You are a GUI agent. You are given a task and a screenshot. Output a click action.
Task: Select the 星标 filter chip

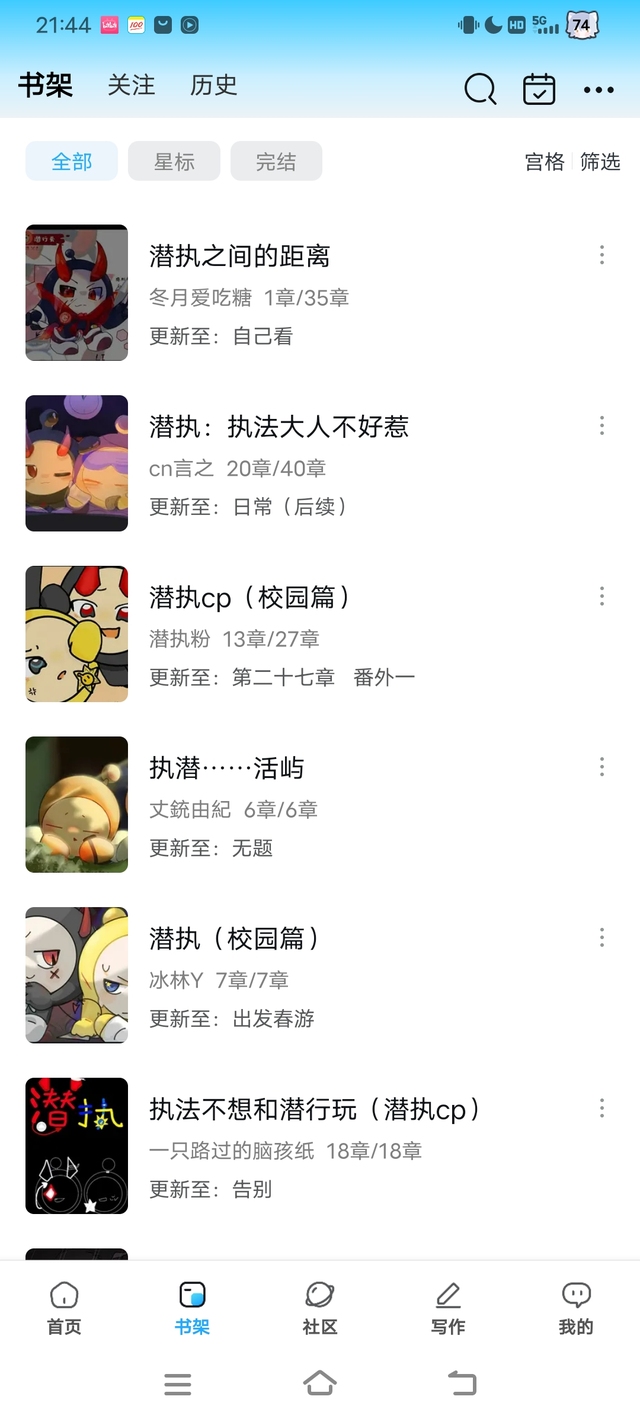tap(174, 161)
